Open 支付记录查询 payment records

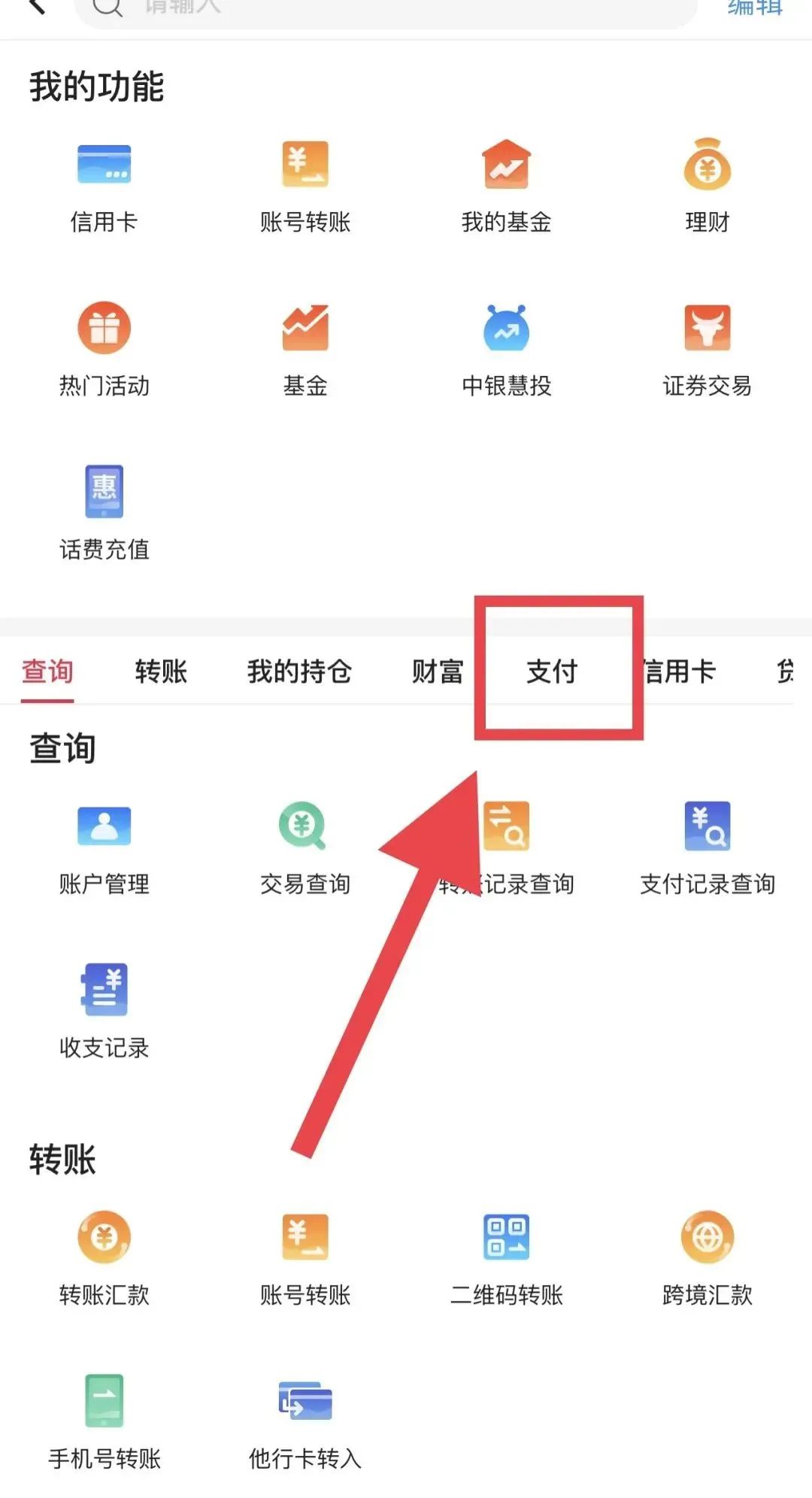tap(707, 848)
